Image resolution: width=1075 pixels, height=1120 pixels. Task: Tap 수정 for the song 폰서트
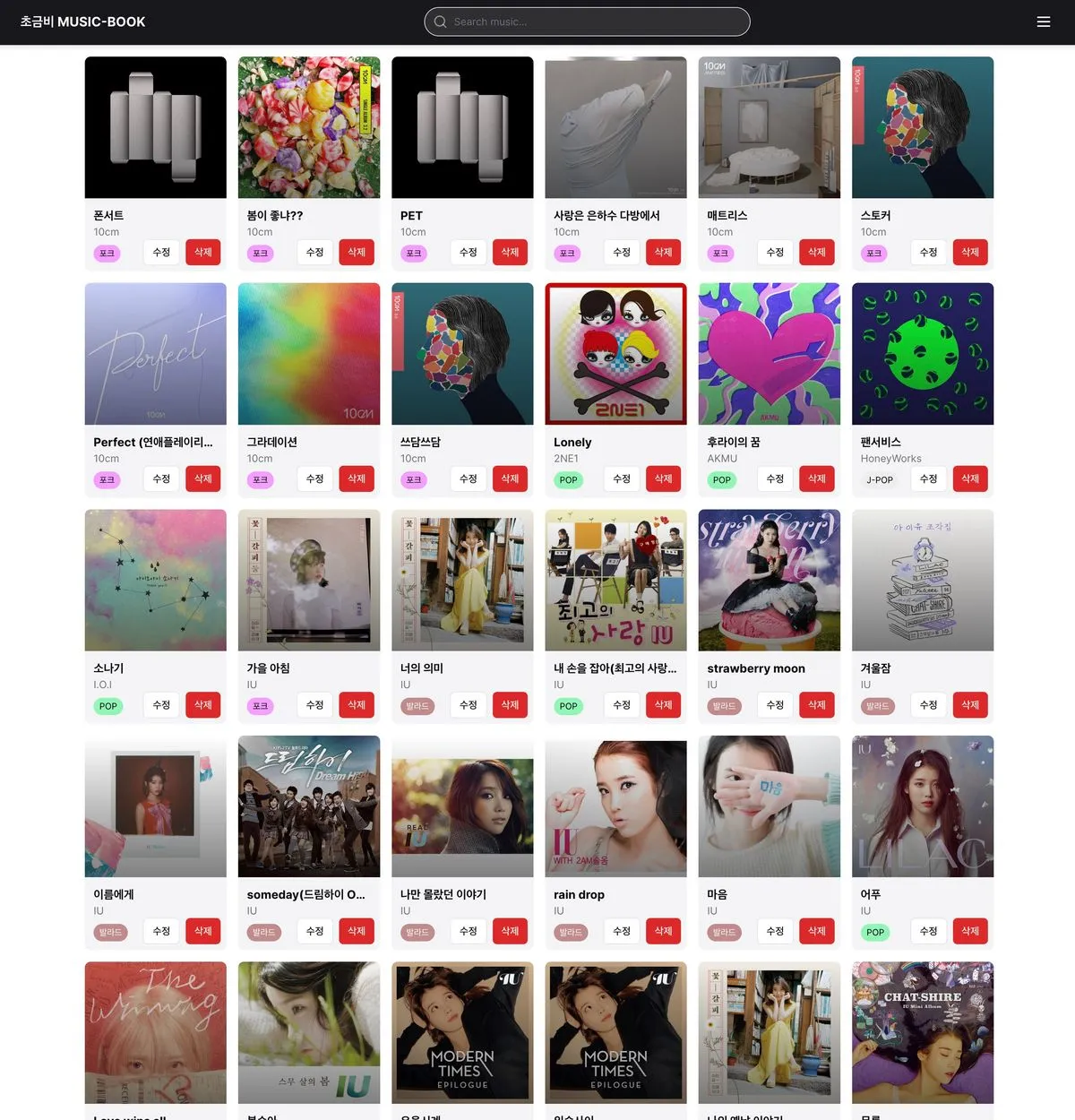tap(161, 253)
